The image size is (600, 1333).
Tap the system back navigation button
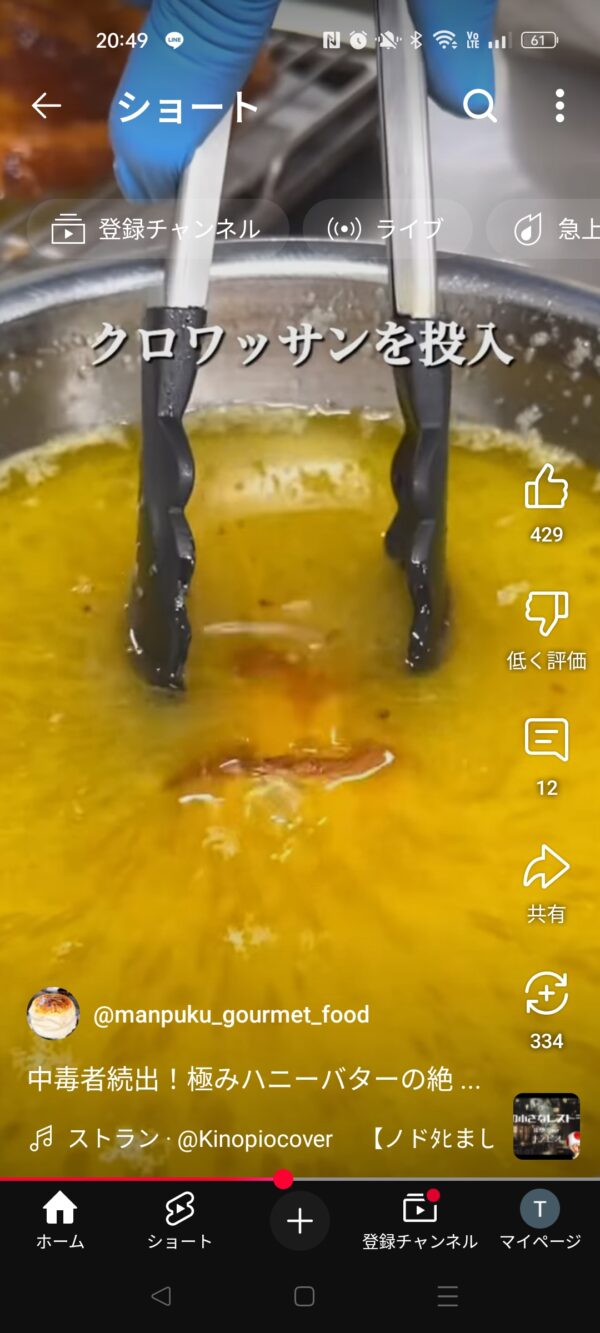(160, 1297)
